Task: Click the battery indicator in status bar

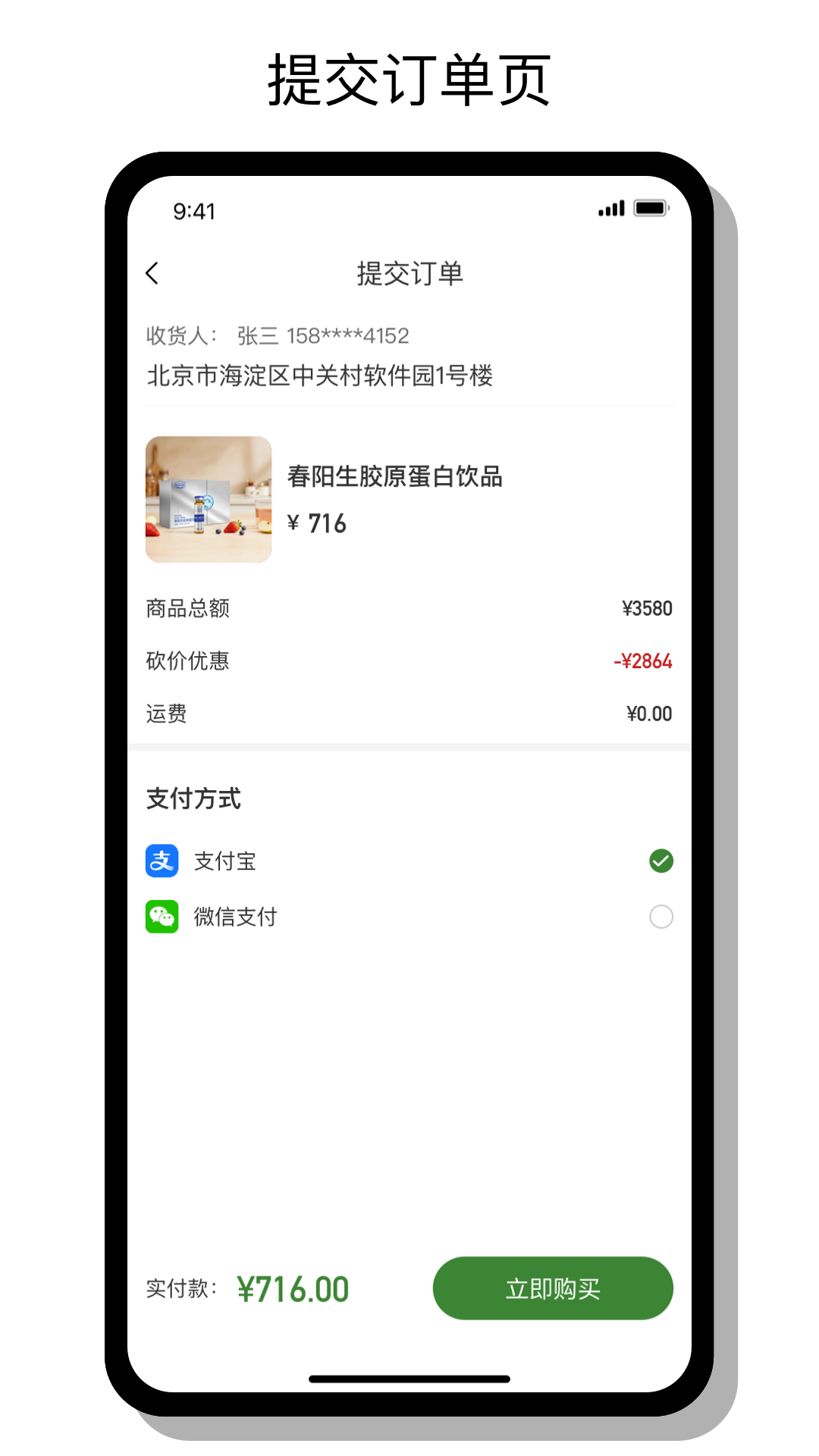Action: click(x=651, y=209)
